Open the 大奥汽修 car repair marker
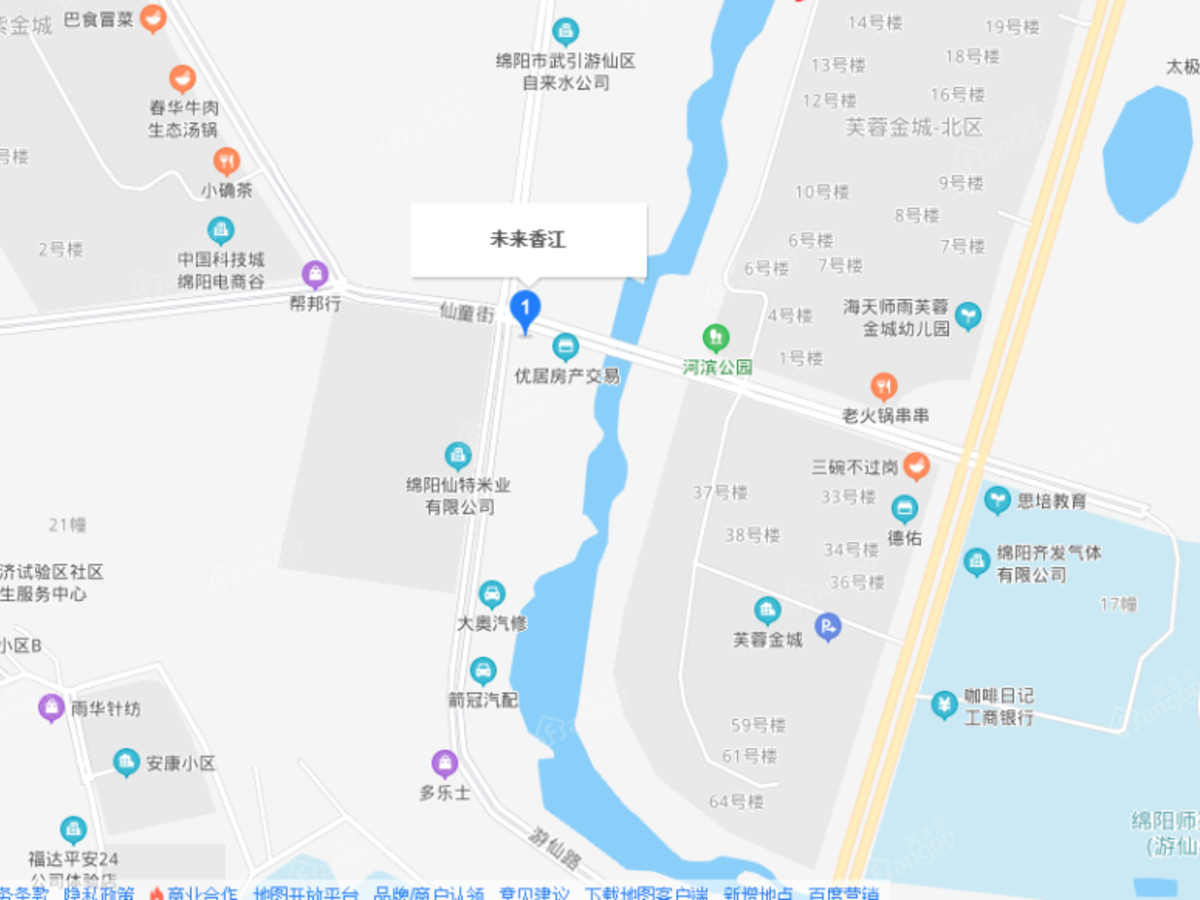1200x900 pixels. click(491, 595)
